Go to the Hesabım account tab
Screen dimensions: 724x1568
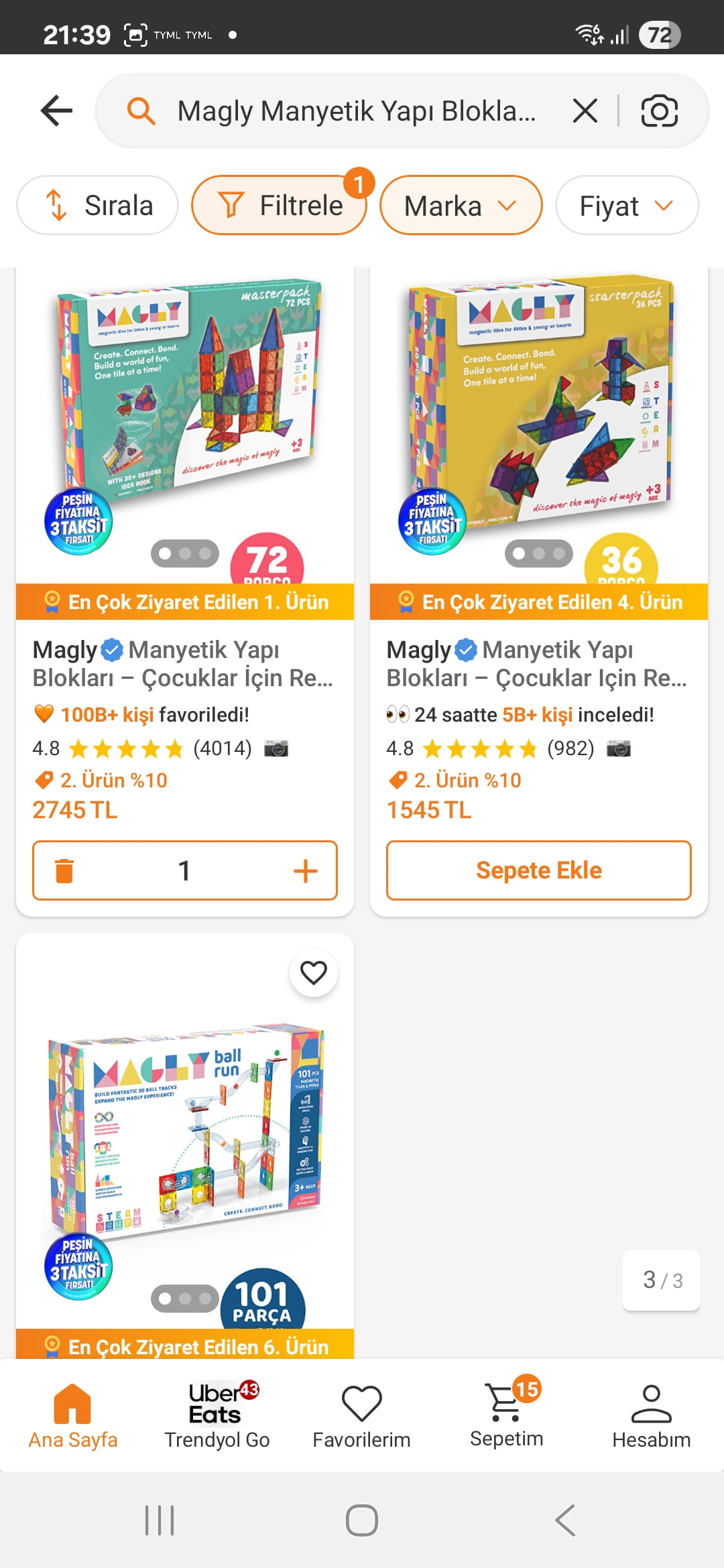pyautogui.click(x=651, y=1415)
